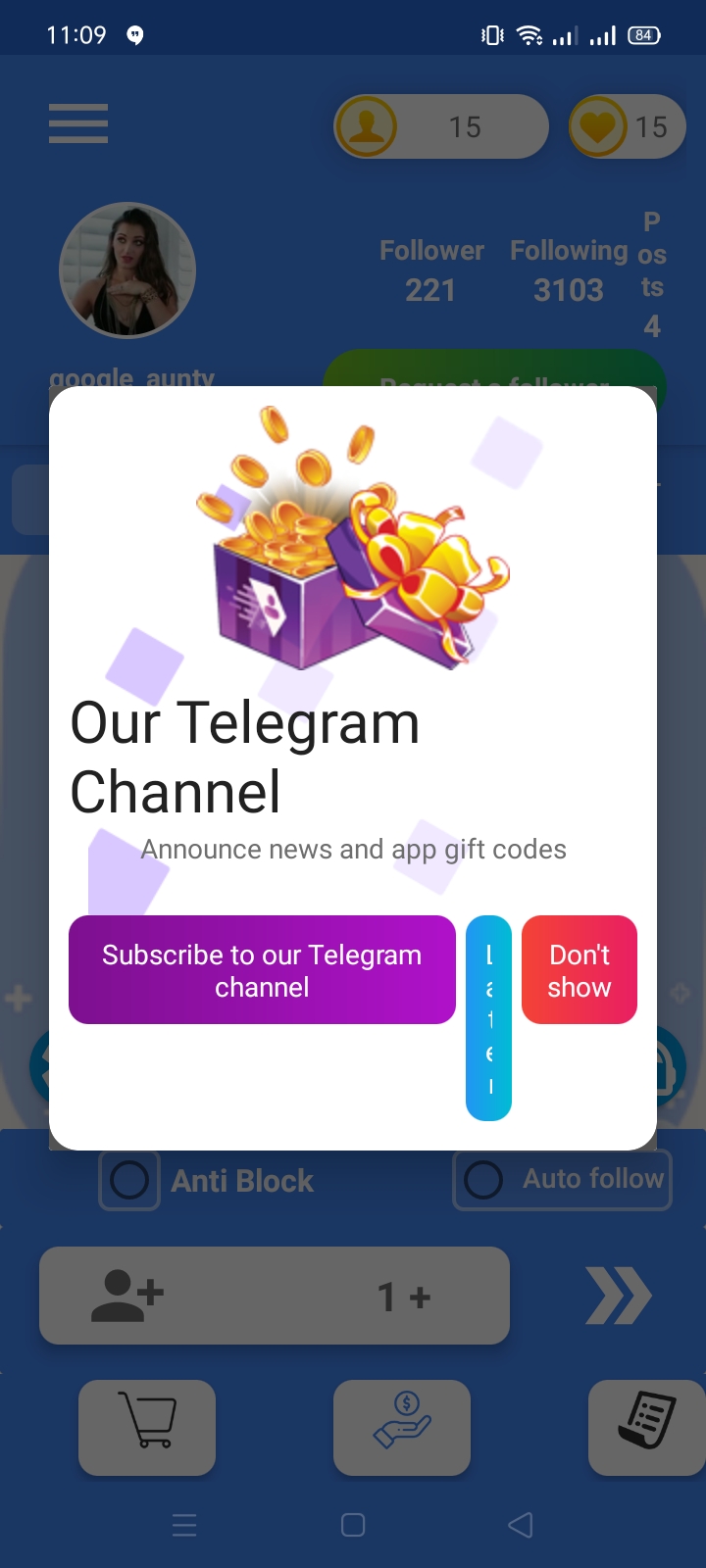706x1568 pixels.
Task: Go back using system navigation
Action: tap(521, 1525)
